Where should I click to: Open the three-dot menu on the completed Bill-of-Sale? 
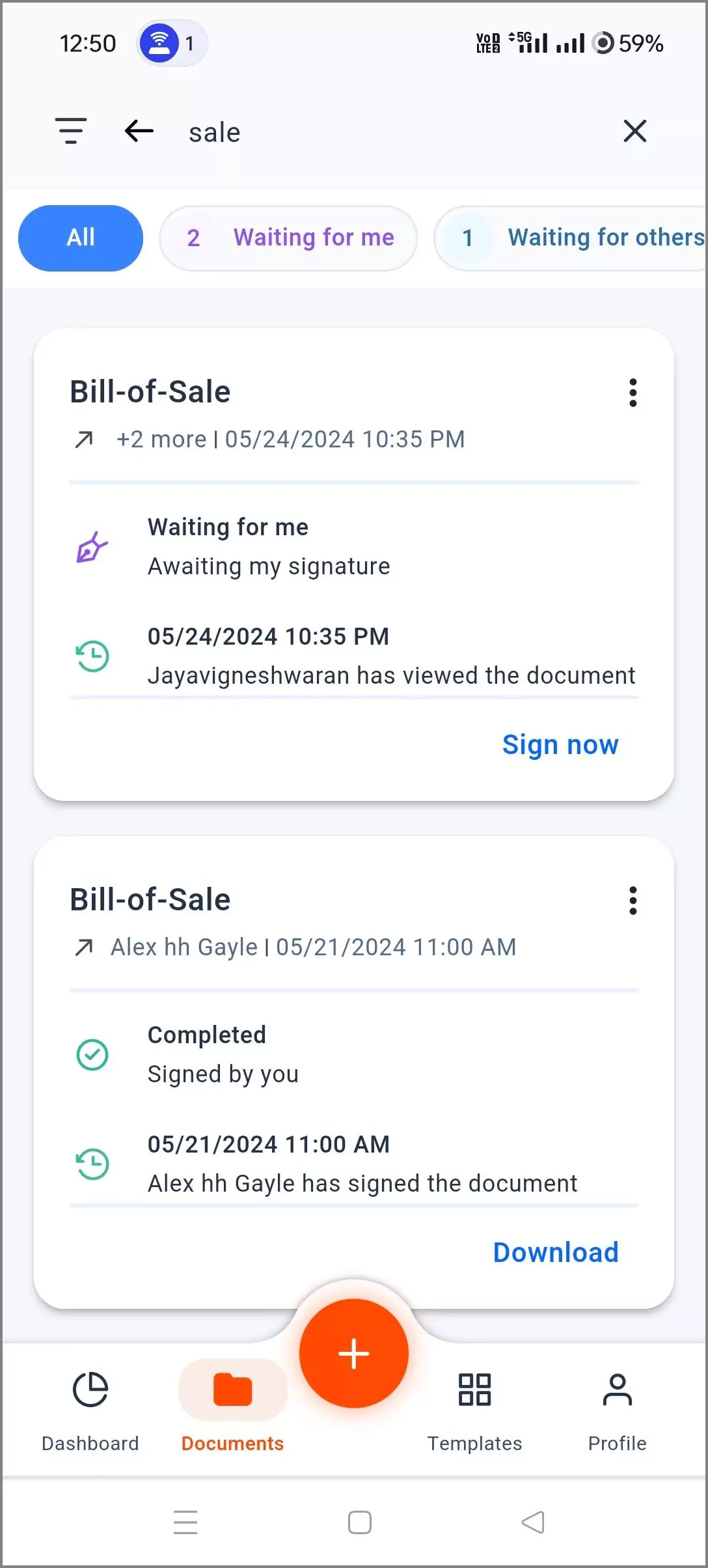click(632, 901)
